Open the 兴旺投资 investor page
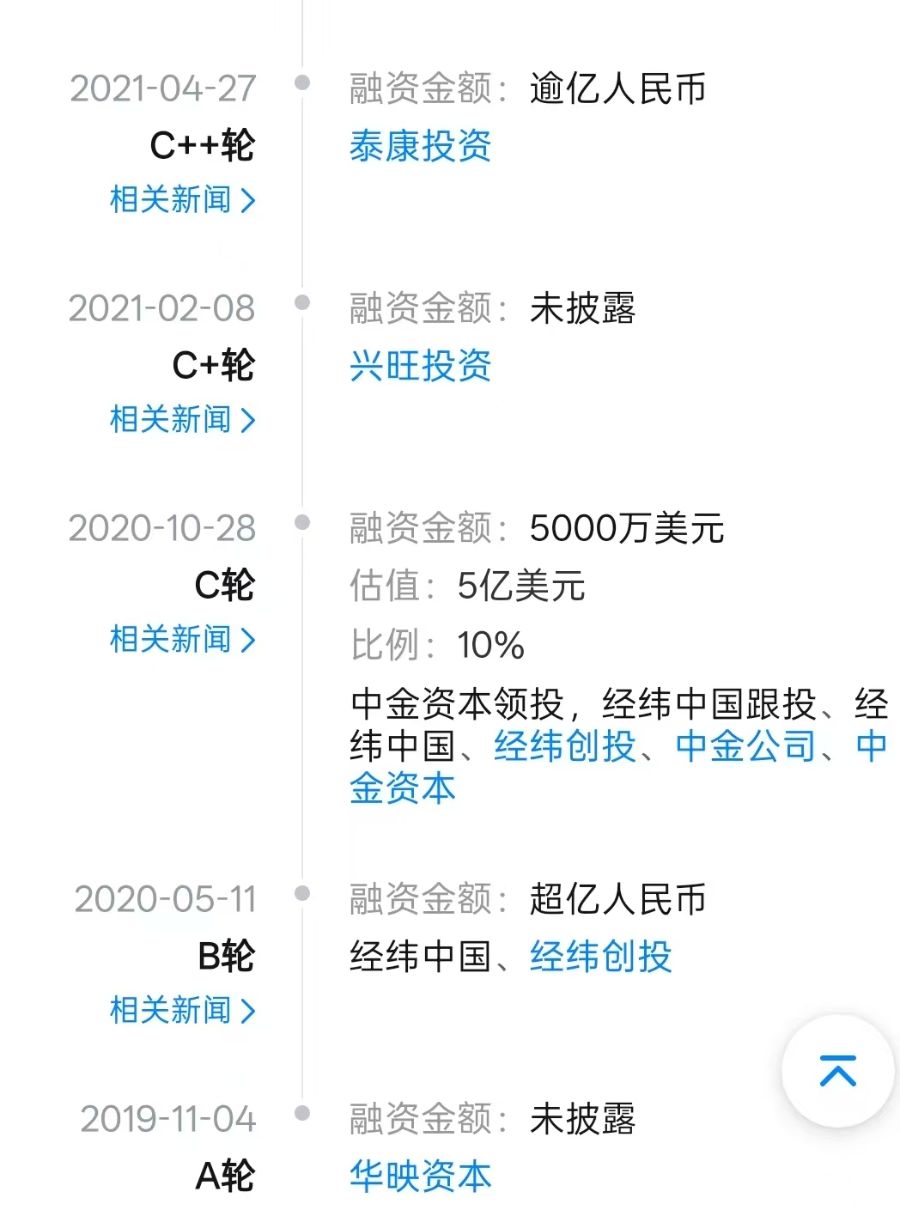This screenshot has width=900, height=1229. click(x=420, y=366)
